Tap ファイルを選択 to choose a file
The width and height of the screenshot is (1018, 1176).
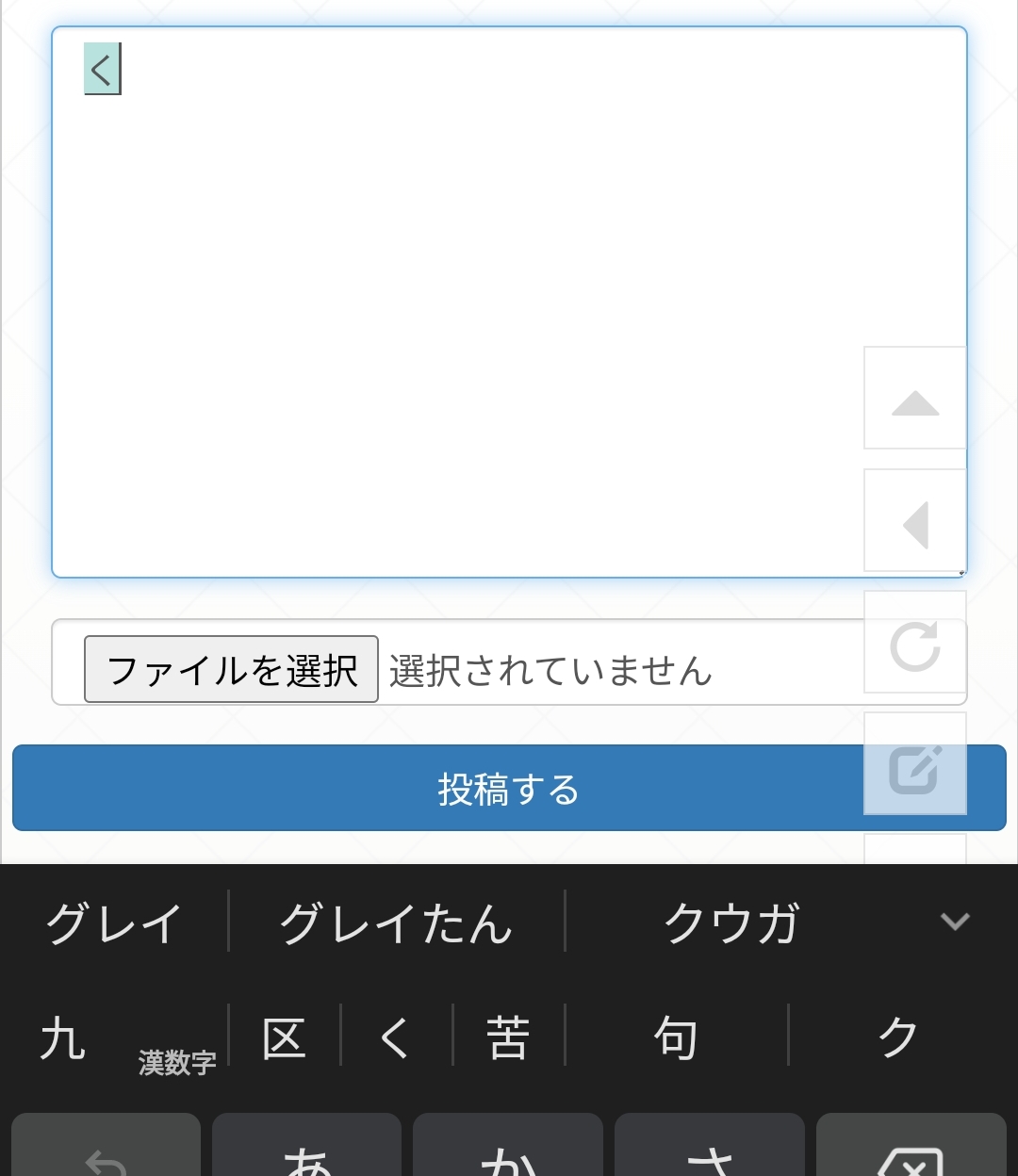[x=231, y=669]
